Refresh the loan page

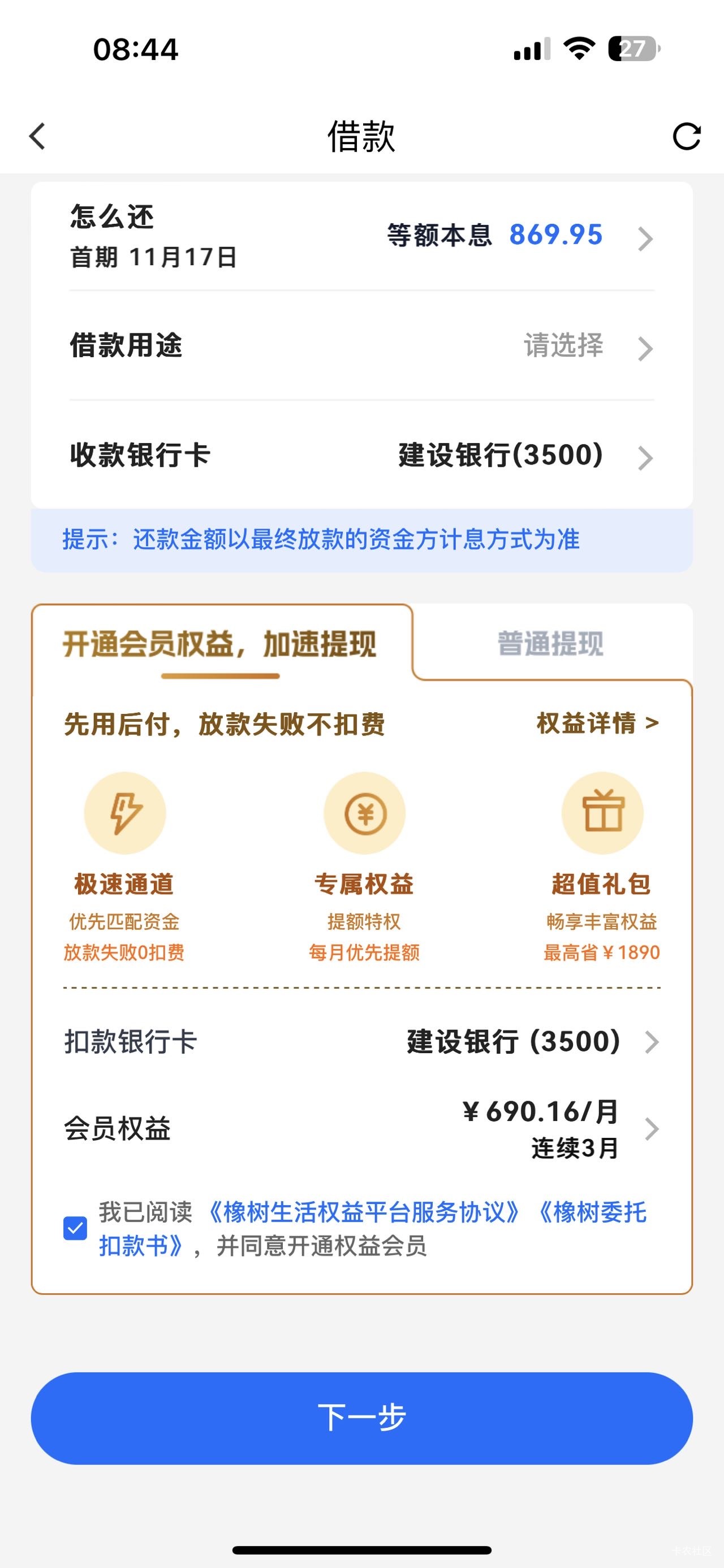(686, 136)
